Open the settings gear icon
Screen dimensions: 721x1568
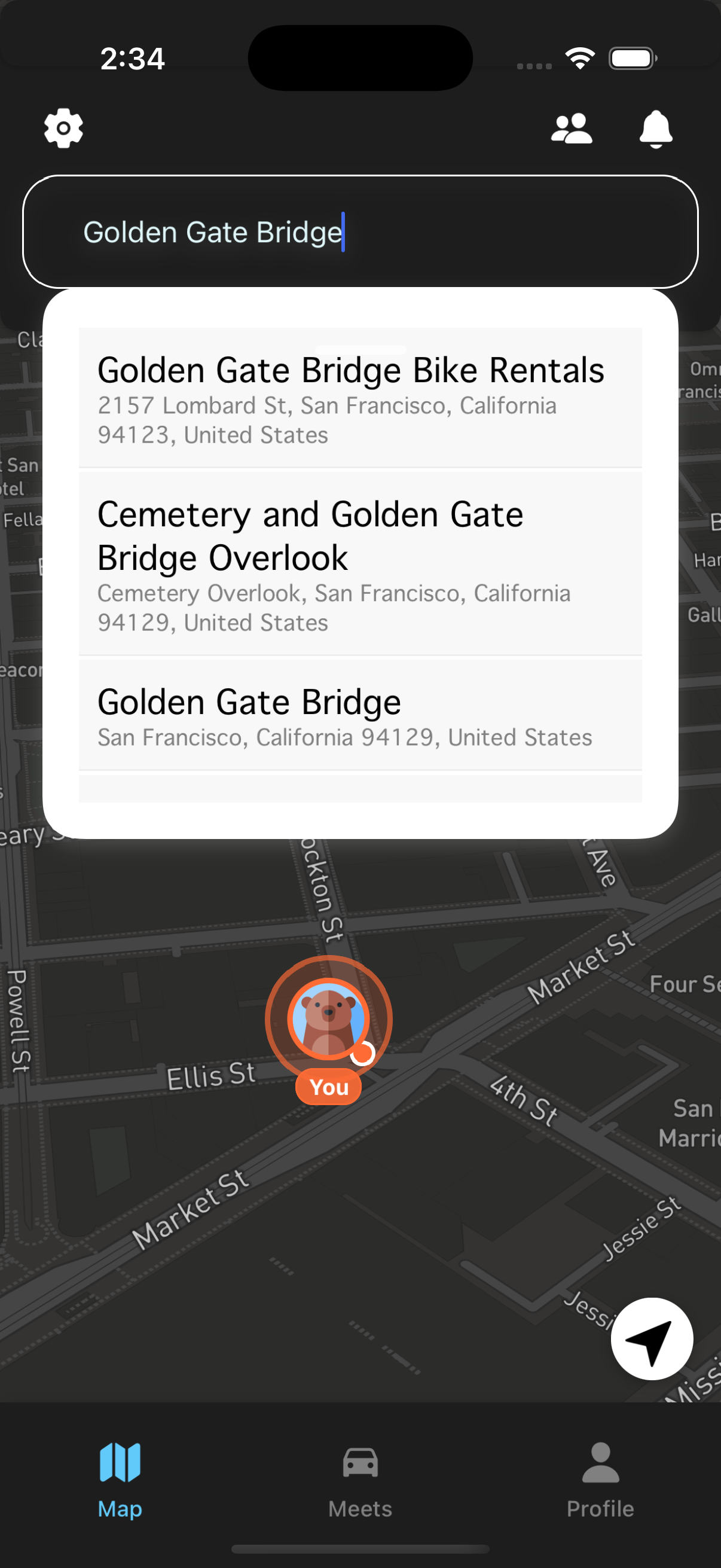tap(63, 128)
